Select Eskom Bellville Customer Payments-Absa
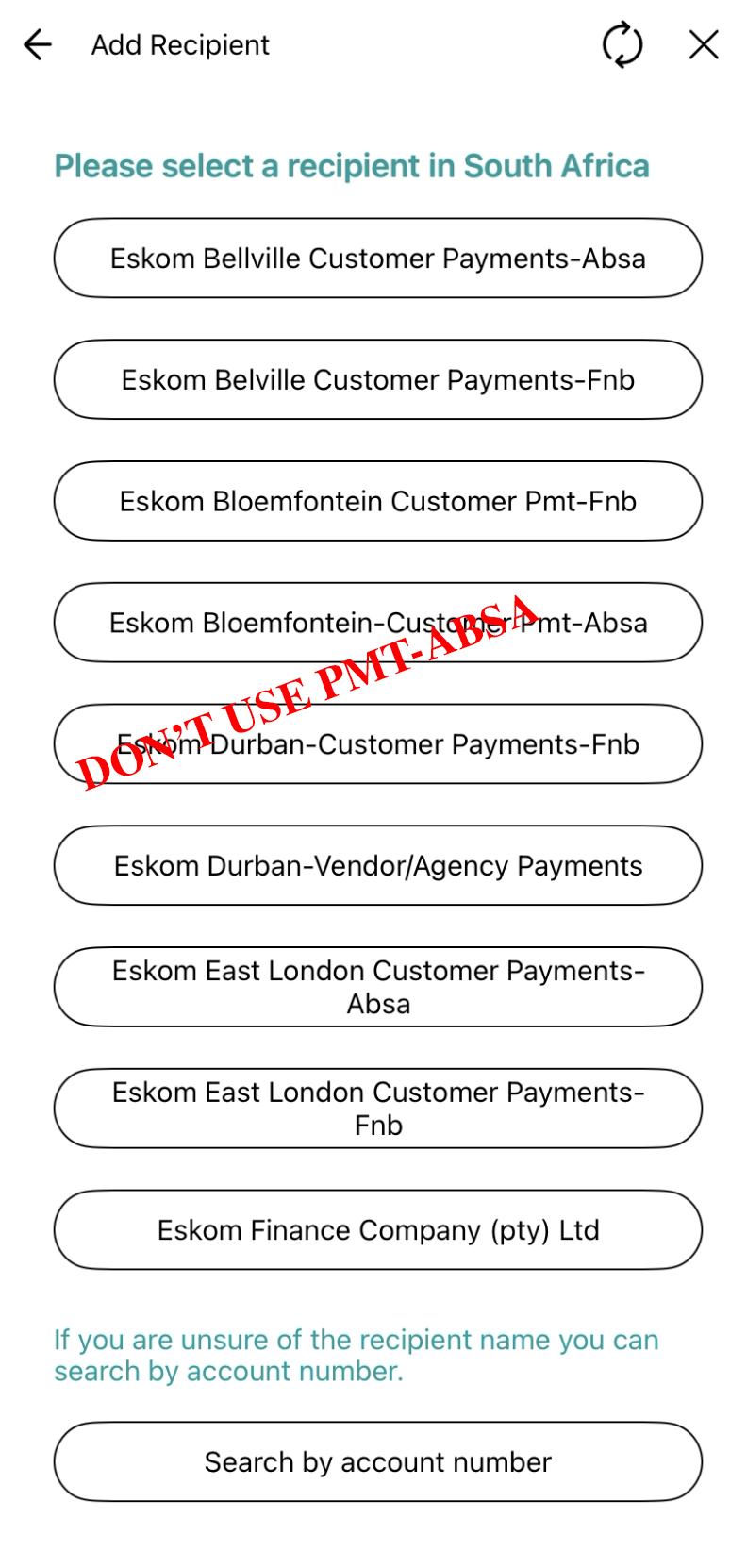The width and height of the screenshot is (747, 1568). (x=377, y=259)
